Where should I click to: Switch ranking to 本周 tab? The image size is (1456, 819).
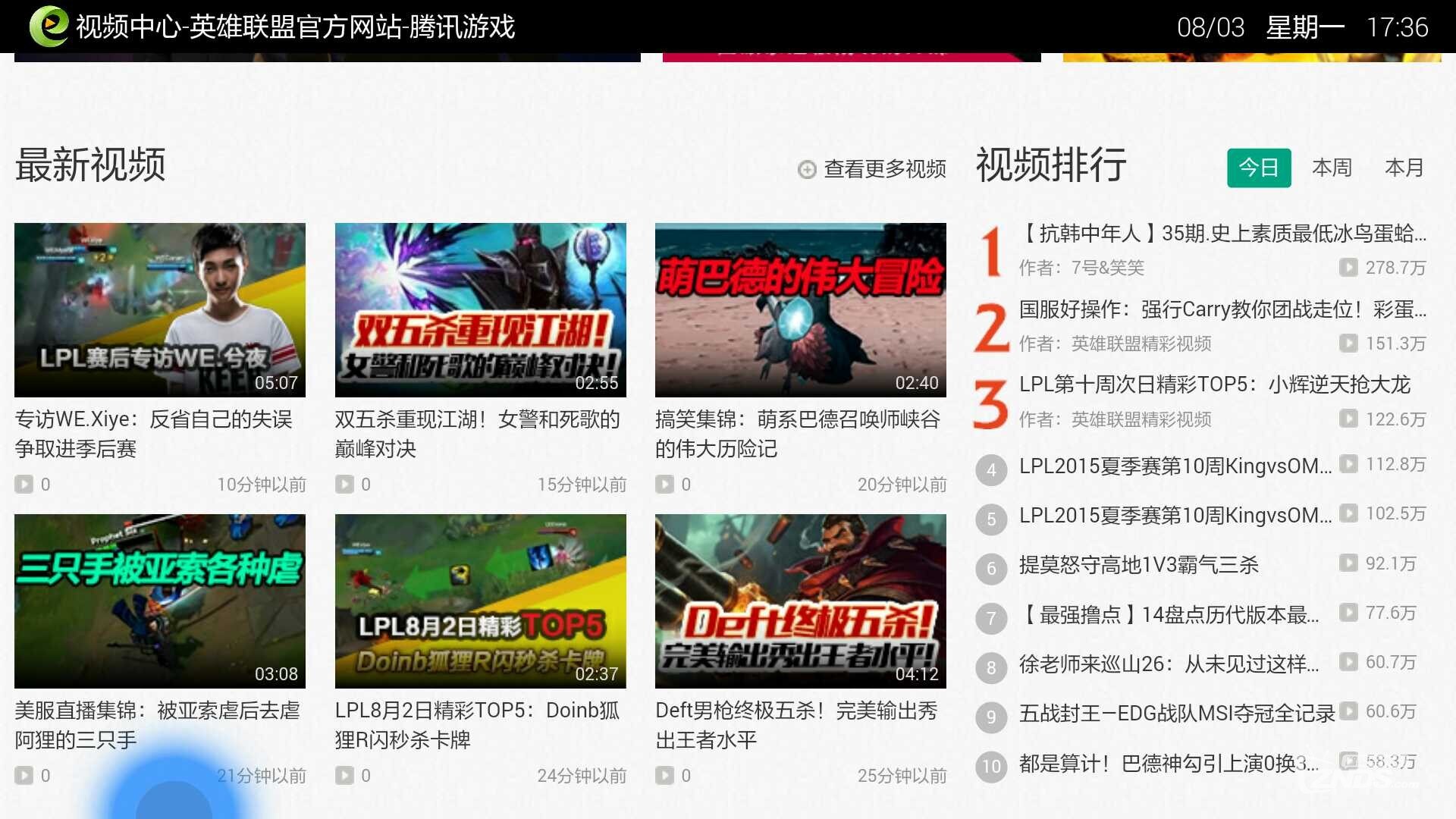click(1332, 168)
